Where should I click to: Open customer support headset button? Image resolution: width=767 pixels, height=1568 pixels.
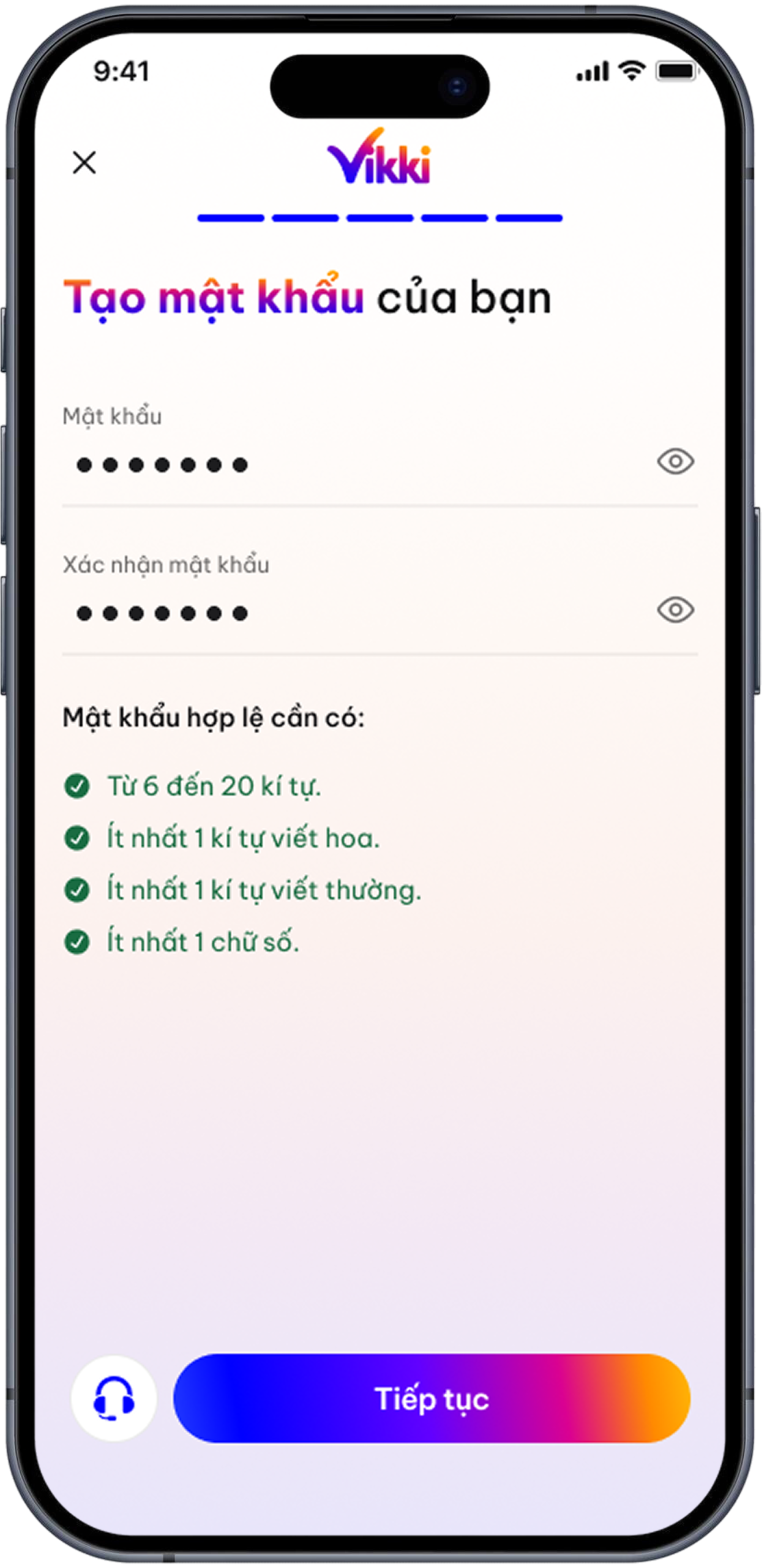[114, 1398]
